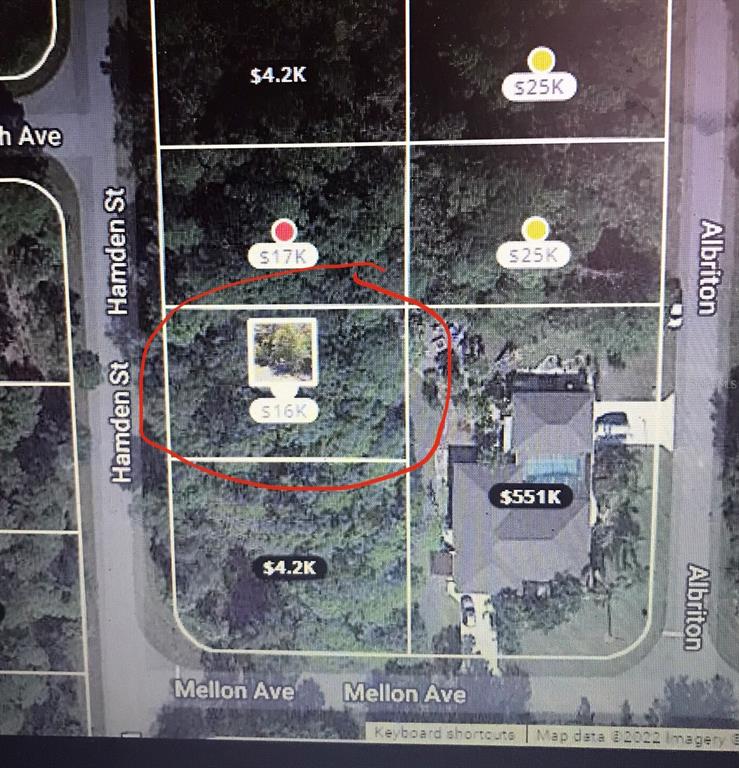Select the second $25K price label pin
Image resolution: width=739 pixels, height=768 pixels.
(533, 254)
